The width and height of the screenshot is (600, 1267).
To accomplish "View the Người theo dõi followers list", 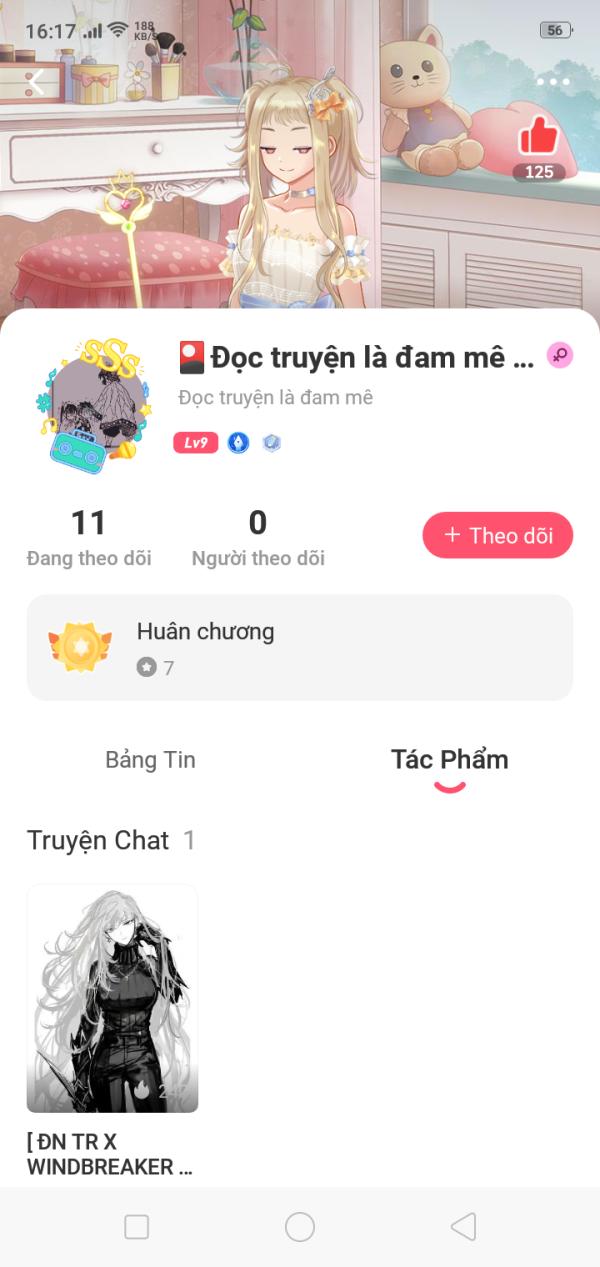I will coord(258,538).
